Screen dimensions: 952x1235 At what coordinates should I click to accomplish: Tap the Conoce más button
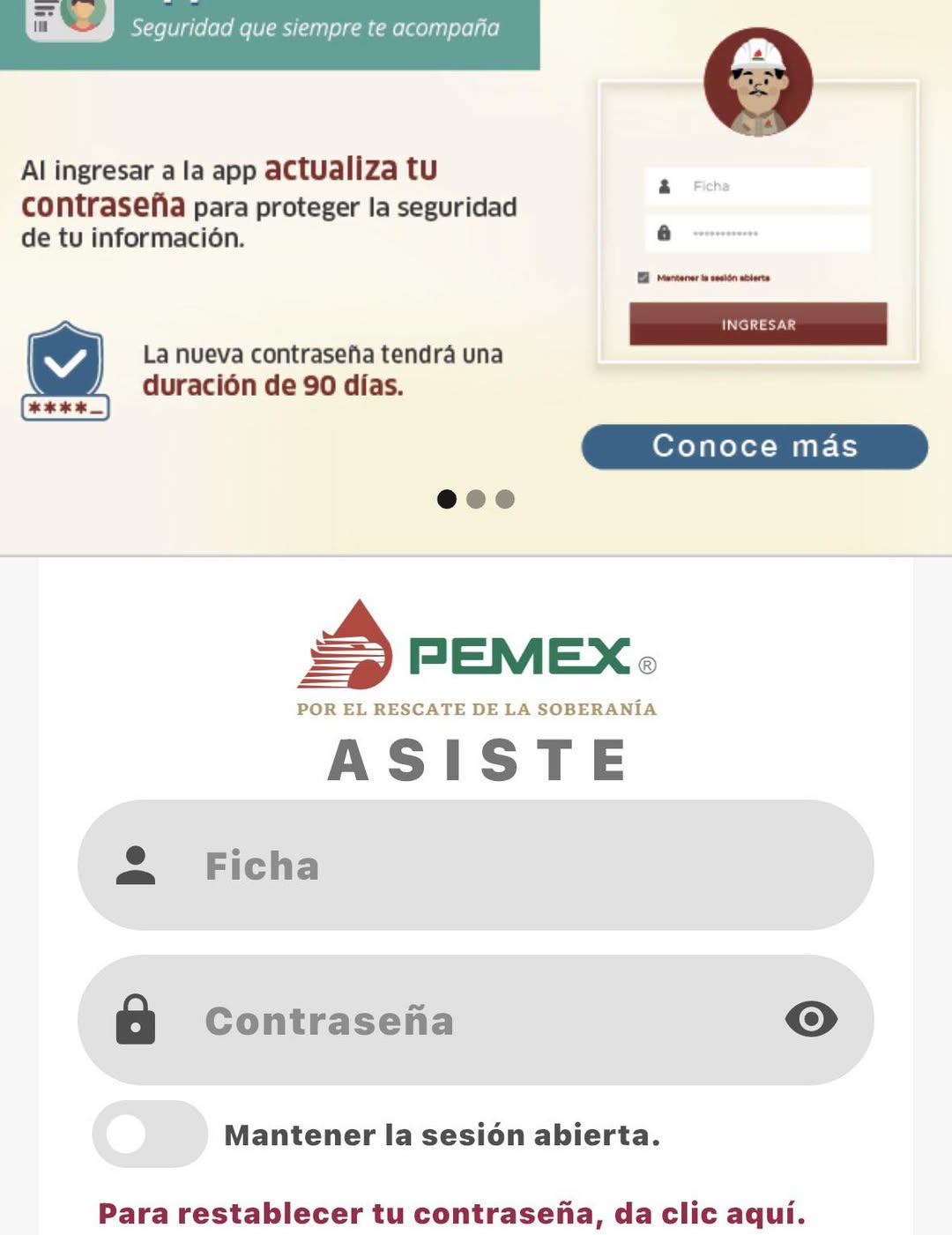tap(755, 446)
